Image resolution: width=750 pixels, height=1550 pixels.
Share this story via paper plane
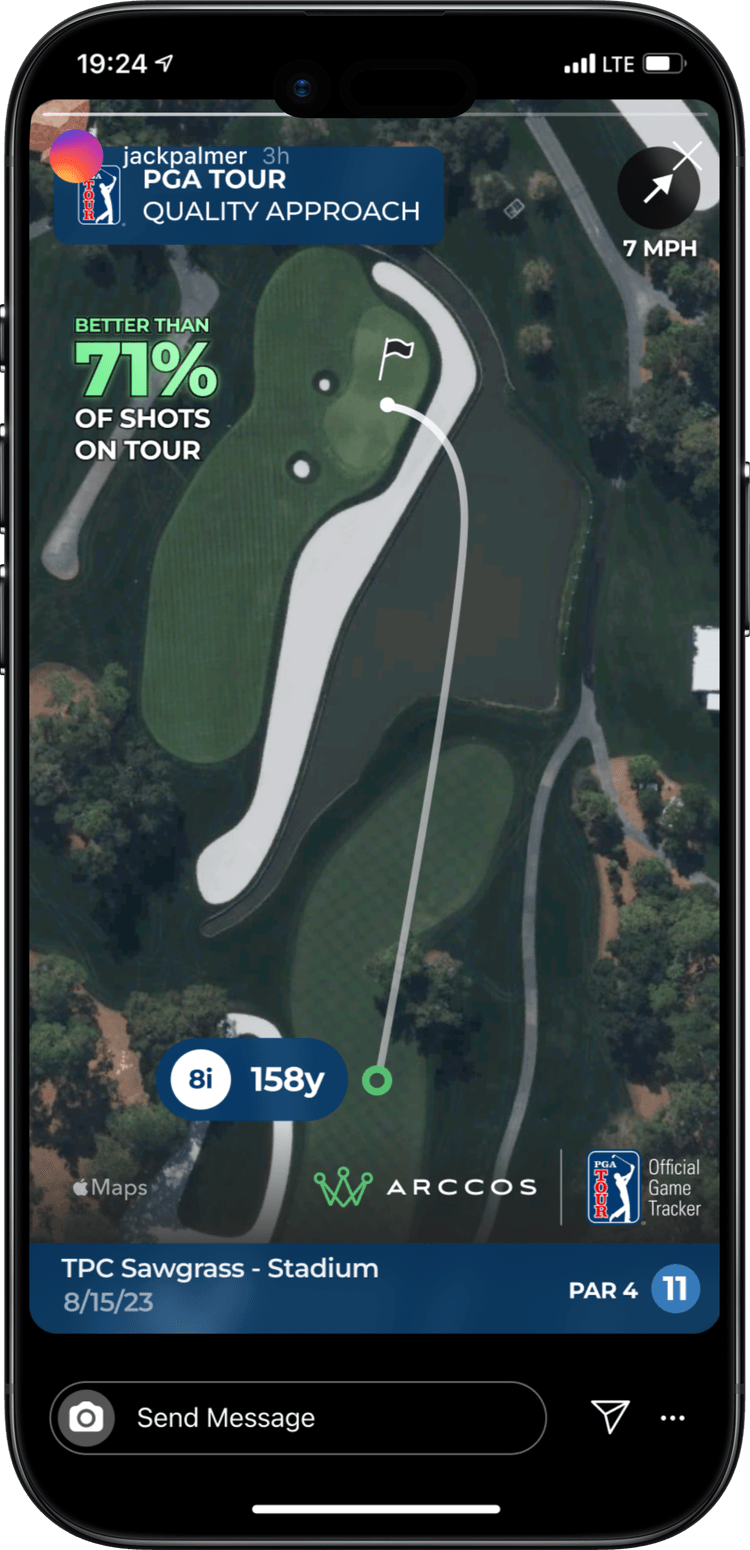pyautogui.click(x=610, y=1416)
